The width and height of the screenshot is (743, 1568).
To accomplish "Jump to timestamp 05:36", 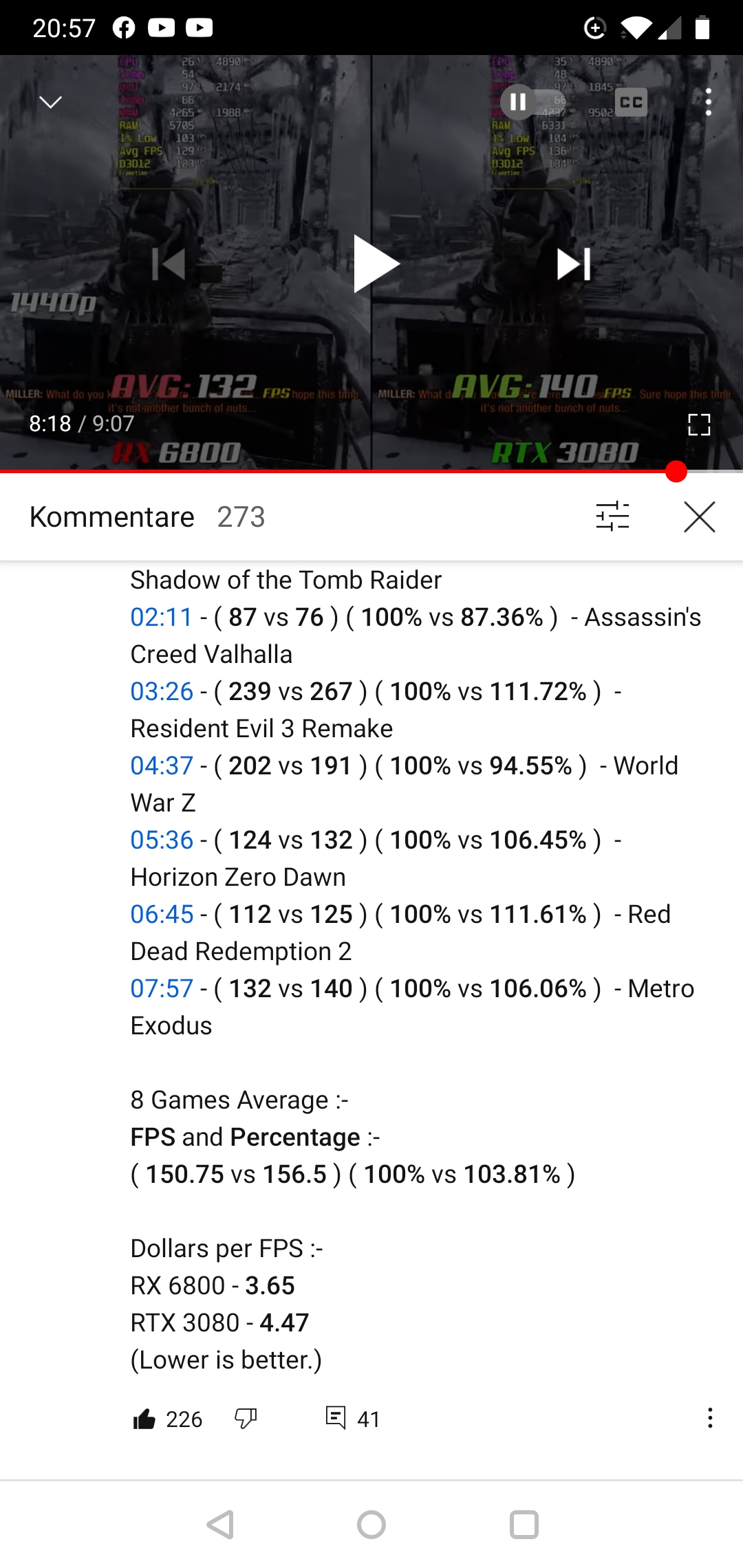I will (162, 840).
